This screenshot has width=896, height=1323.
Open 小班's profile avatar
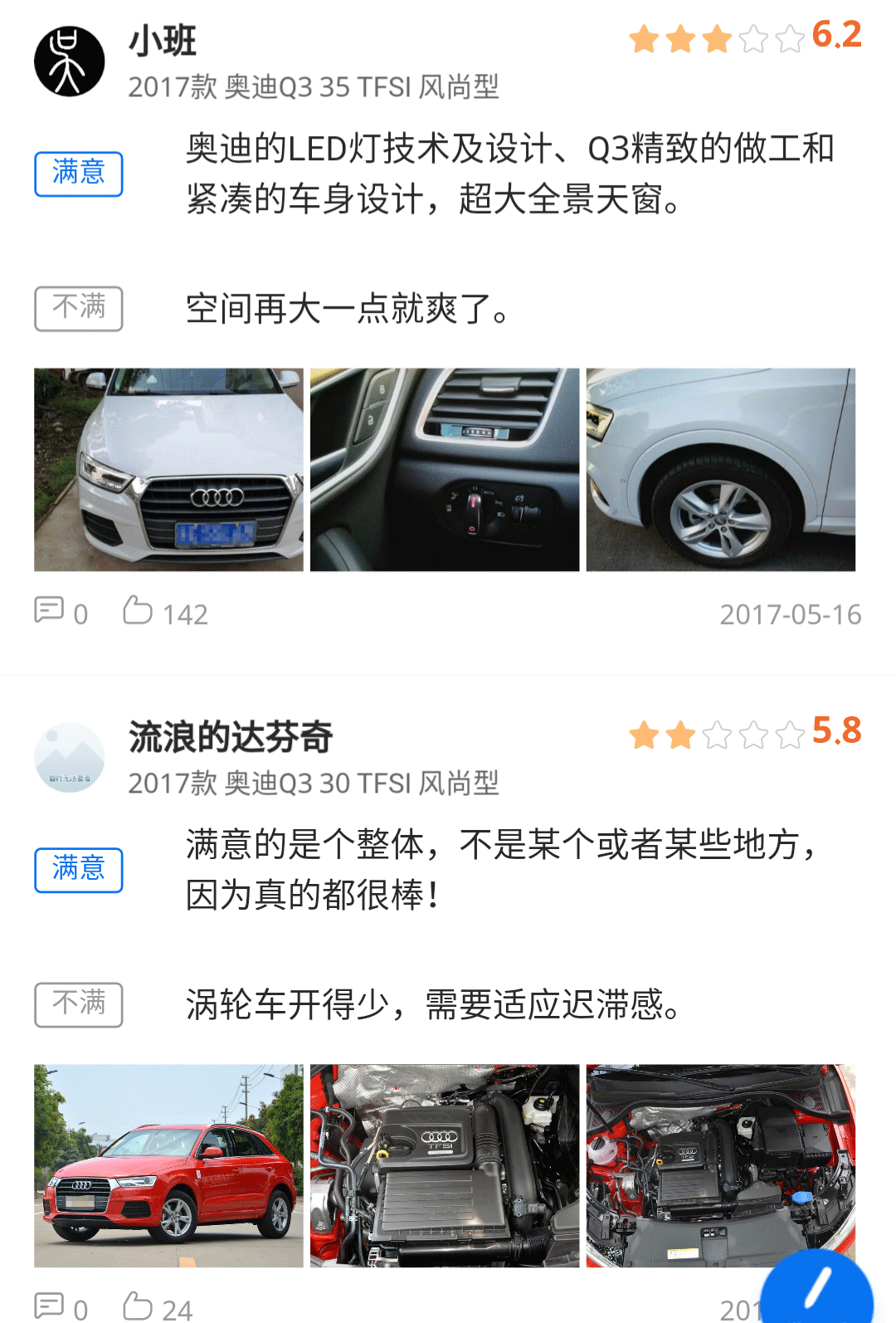(x=70, y=62)
